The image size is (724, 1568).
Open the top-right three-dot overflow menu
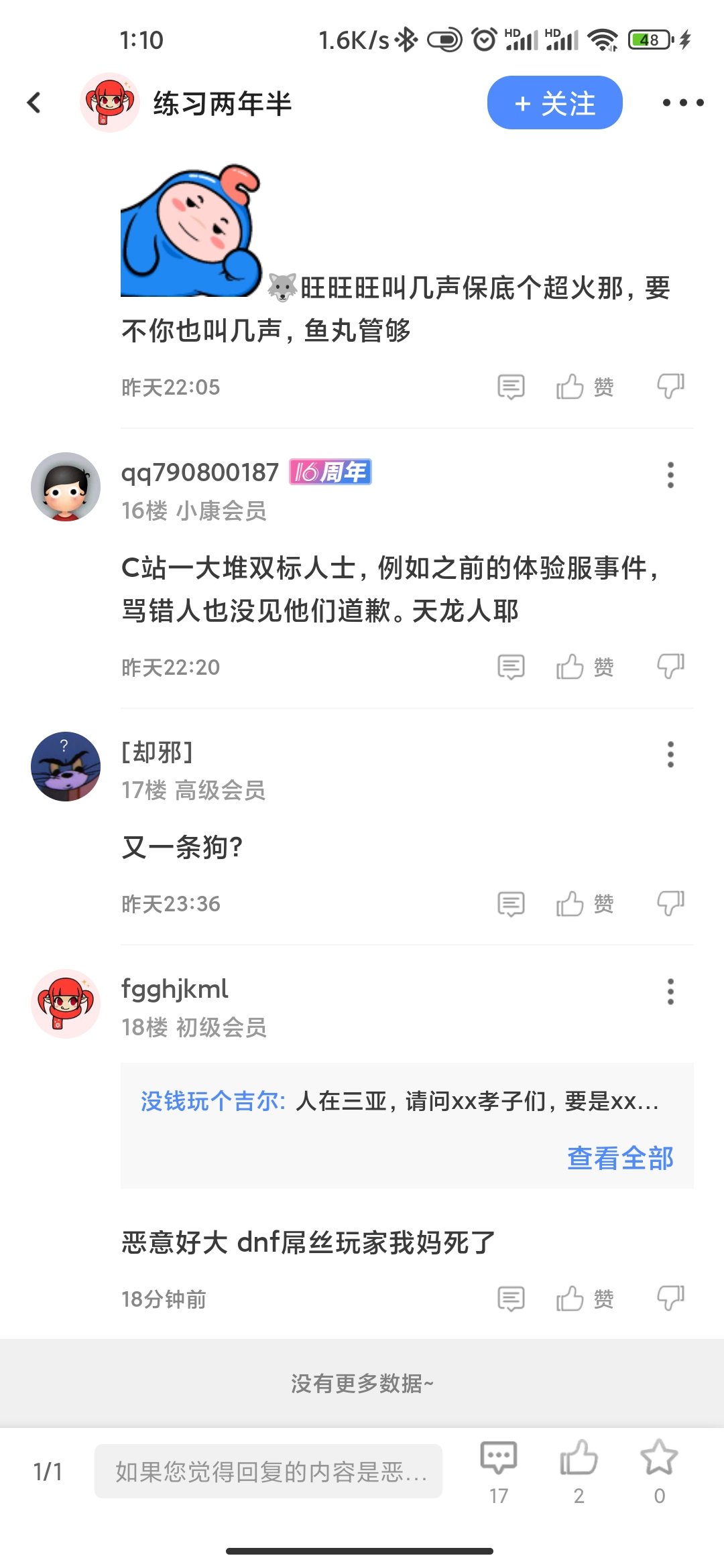click(682, 103)
